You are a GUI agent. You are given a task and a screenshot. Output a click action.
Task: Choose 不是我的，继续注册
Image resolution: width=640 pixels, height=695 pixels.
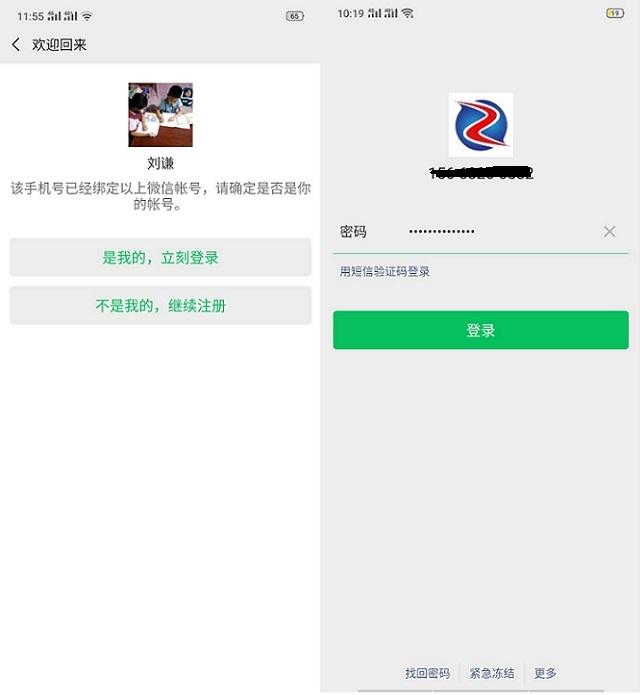tap(160, 306)
